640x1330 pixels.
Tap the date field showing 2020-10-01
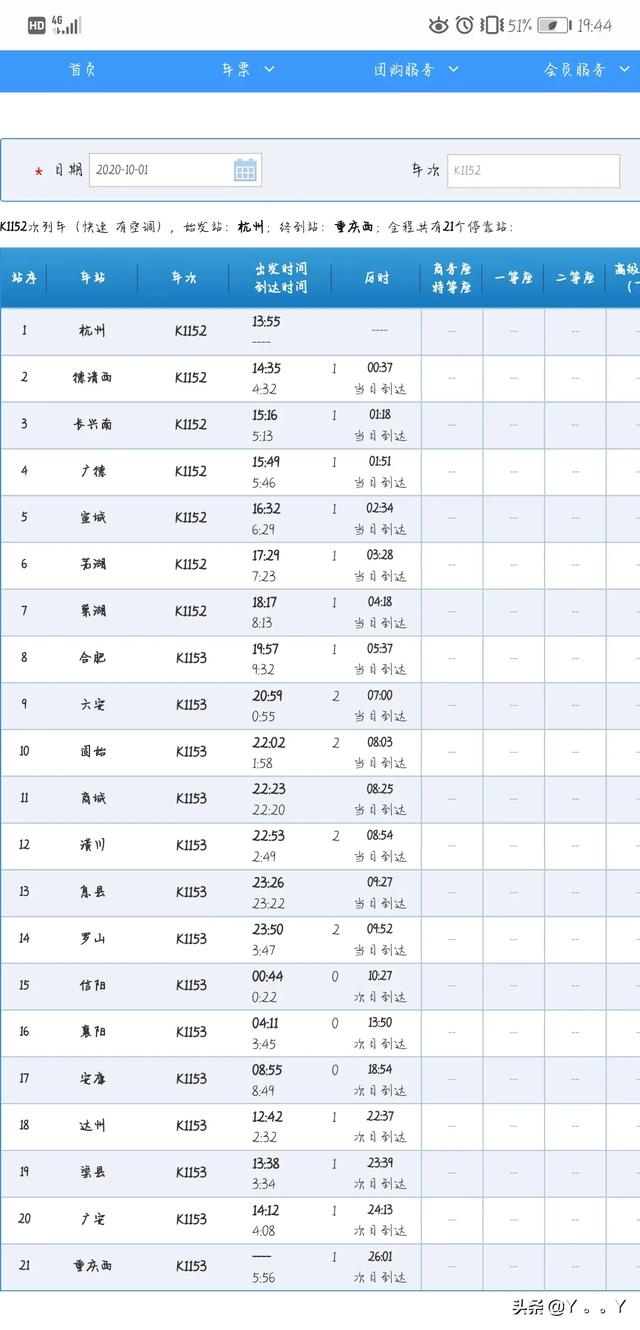pyautogui.click(x=175, y=170)
